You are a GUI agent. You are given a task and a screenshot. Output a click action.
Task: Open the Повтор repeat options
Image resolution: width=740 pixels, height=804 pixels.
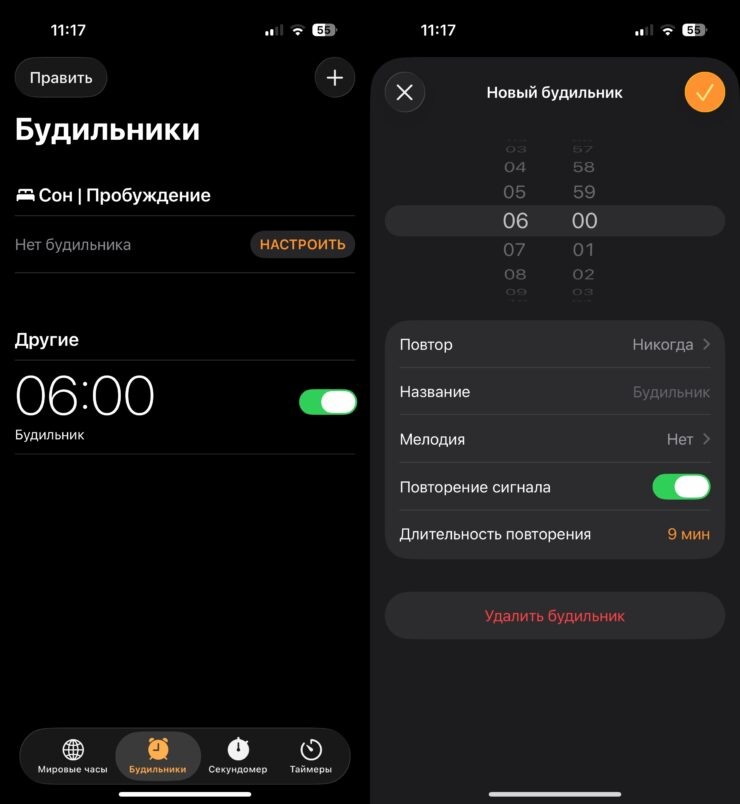pos(555,344)
